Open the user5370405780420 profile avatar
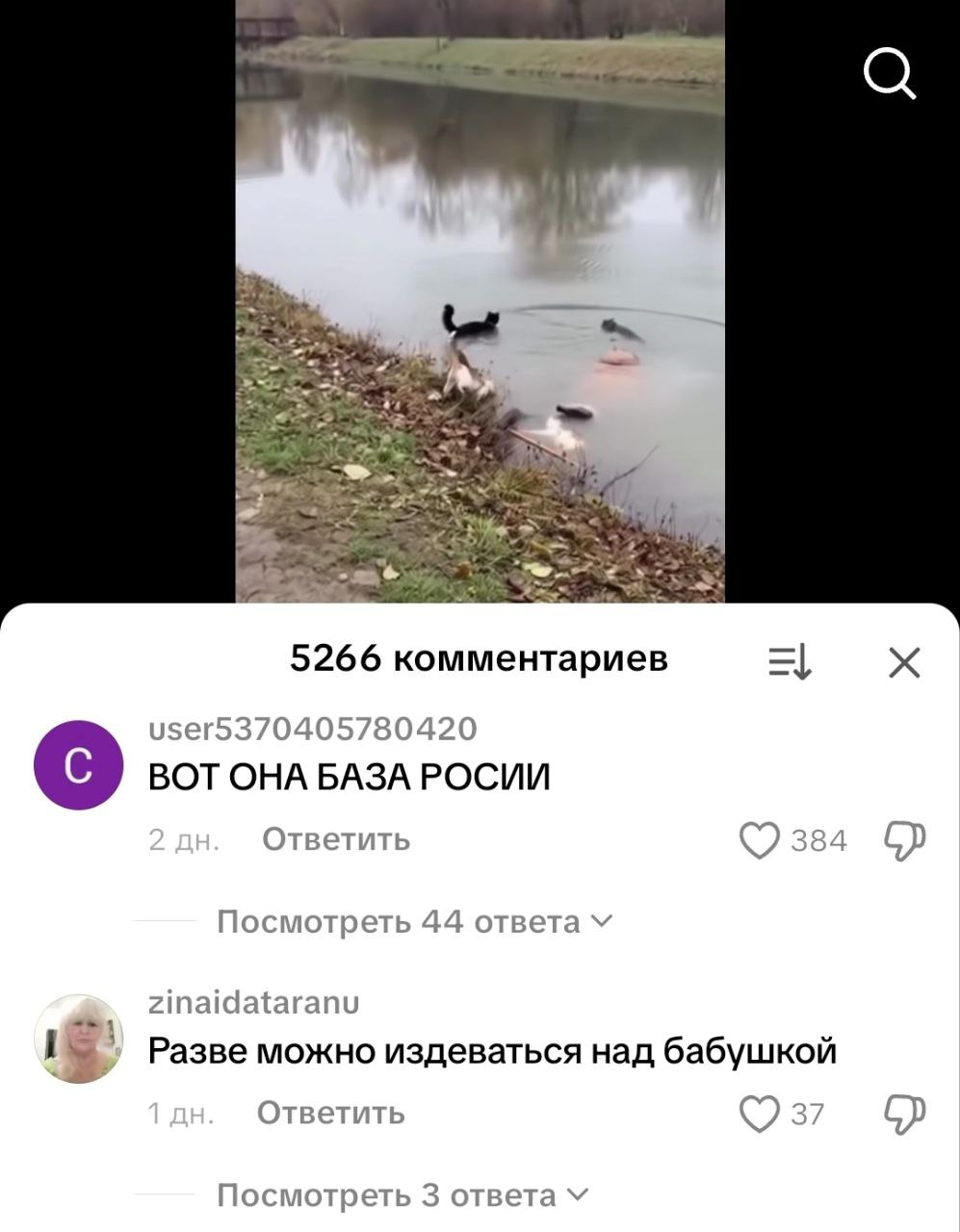960x1232 pixels. 79,765
